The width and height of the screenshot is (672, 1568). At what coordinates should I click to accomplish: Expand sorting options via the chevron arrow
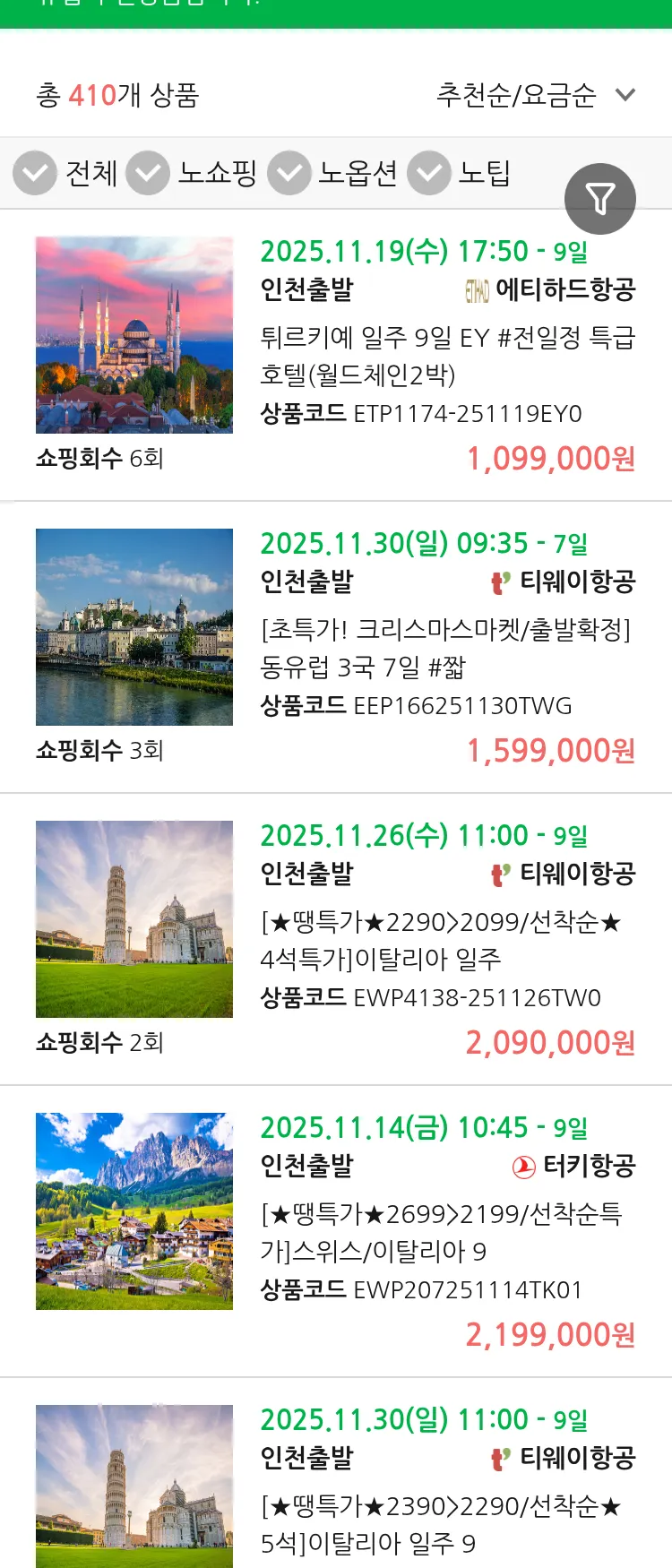[626, 93]
